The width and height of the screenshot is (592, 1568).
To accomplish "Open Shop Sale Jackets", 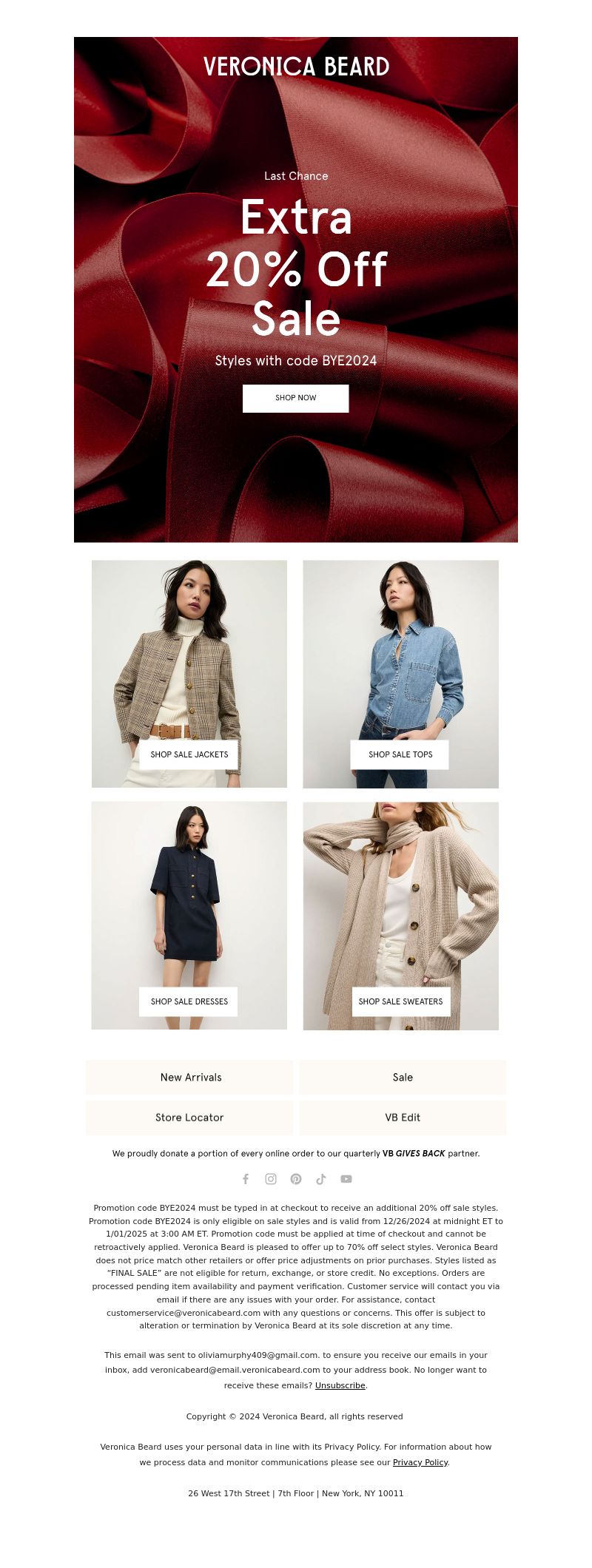I will tap(189, 754).
